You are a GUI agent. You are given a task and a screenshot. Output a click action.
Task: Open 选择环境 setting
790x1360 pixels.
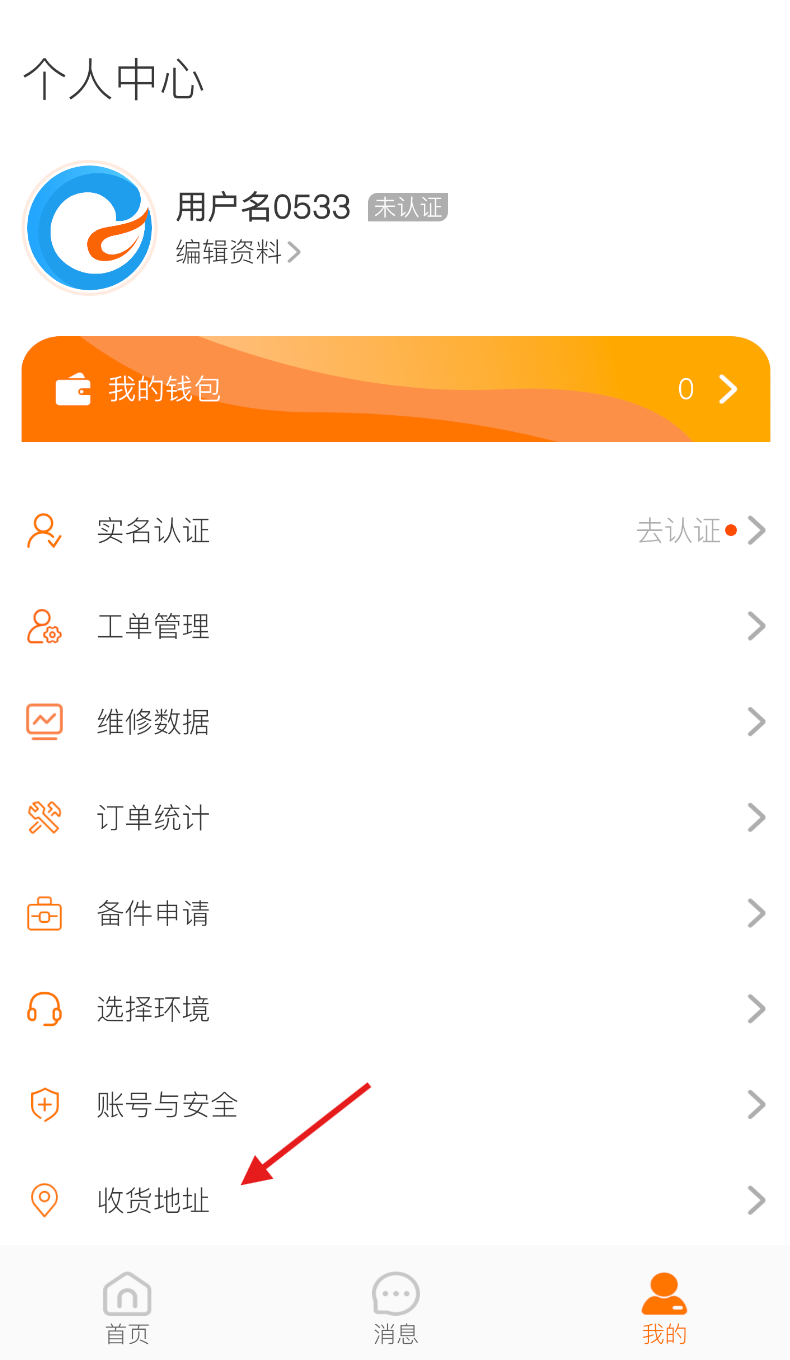[395, 1009]
